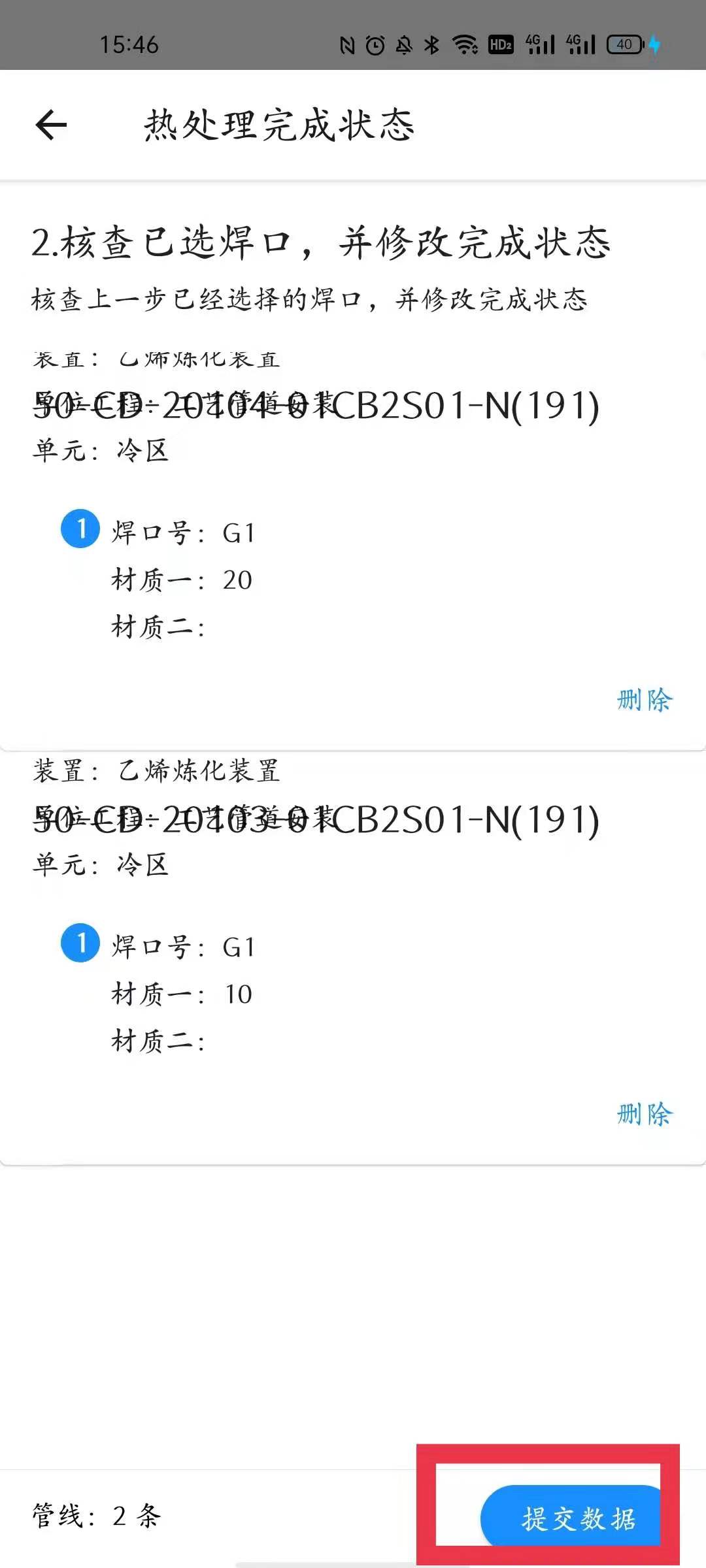Tap the Bluetooth status bar icon
The image size is (706, 1568).
click(431, 44)
